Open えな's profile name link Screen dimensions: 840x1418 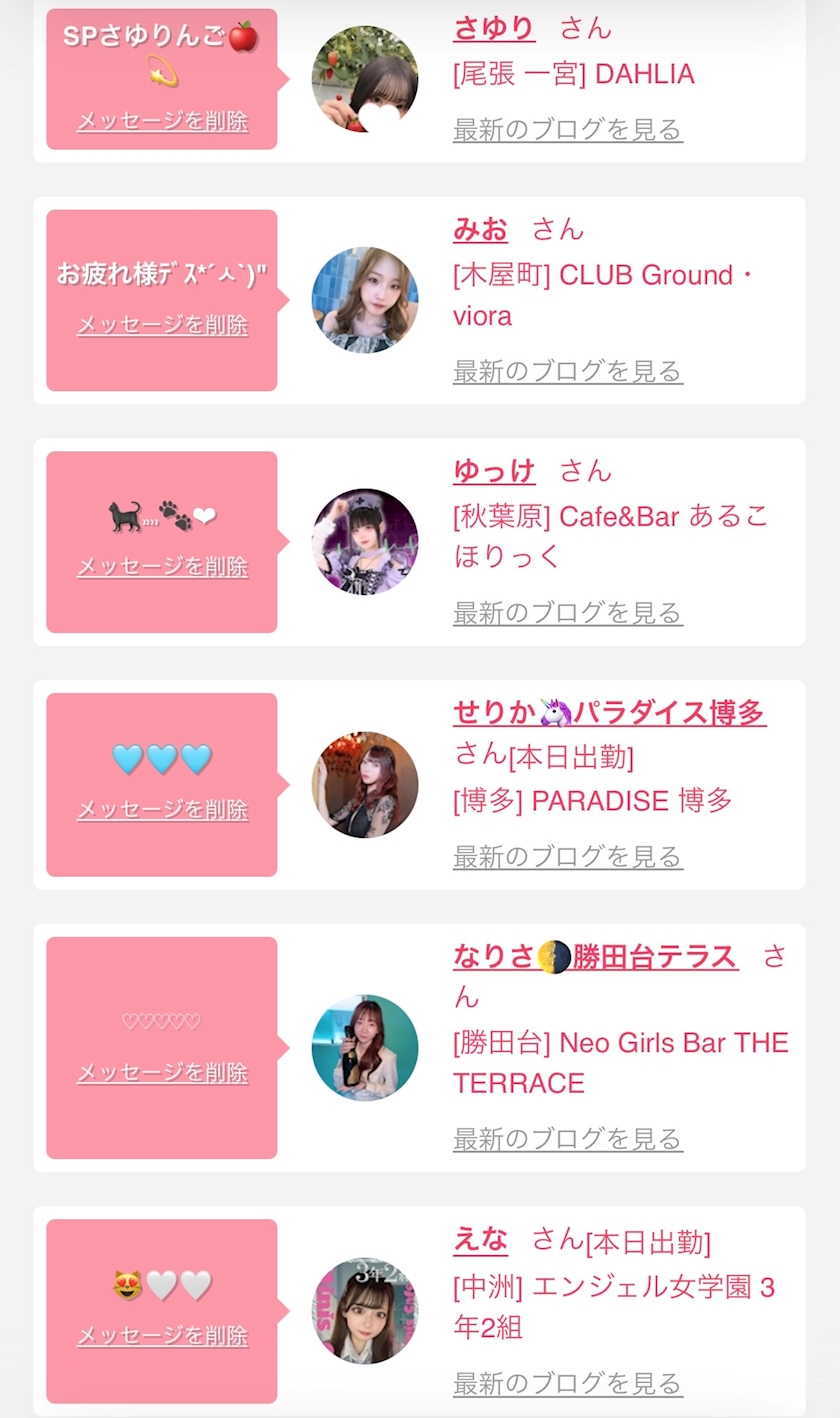480,1241
